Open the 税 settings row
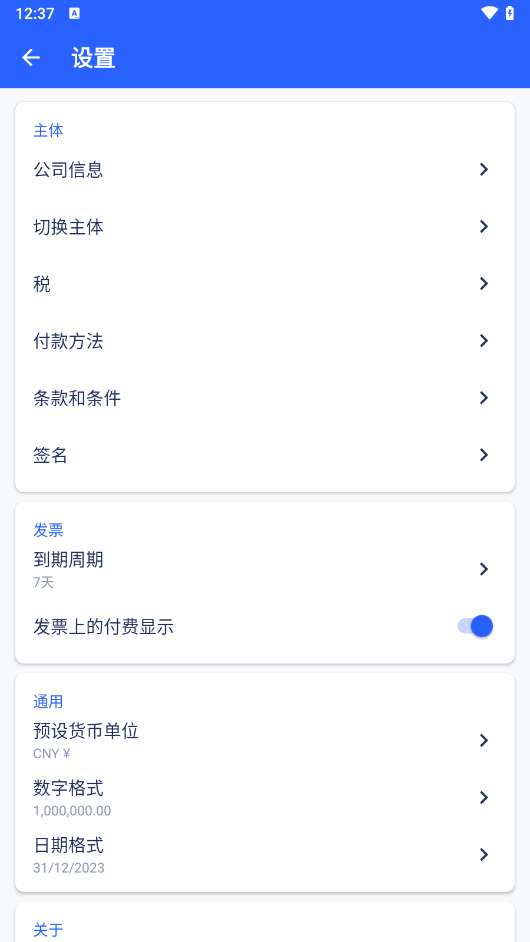The height and width of the screenshot is (942, 530). (265, 284)
